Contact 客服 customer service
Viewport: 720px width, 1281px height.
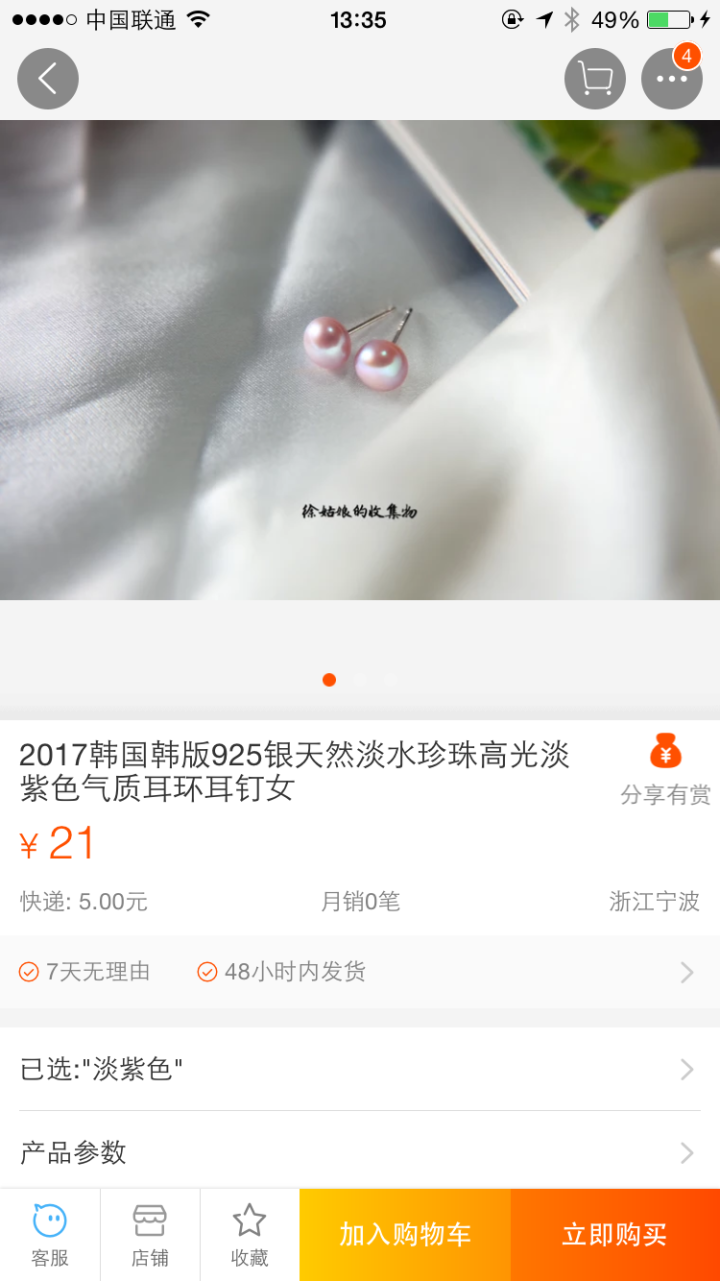tap(50, 1235)
